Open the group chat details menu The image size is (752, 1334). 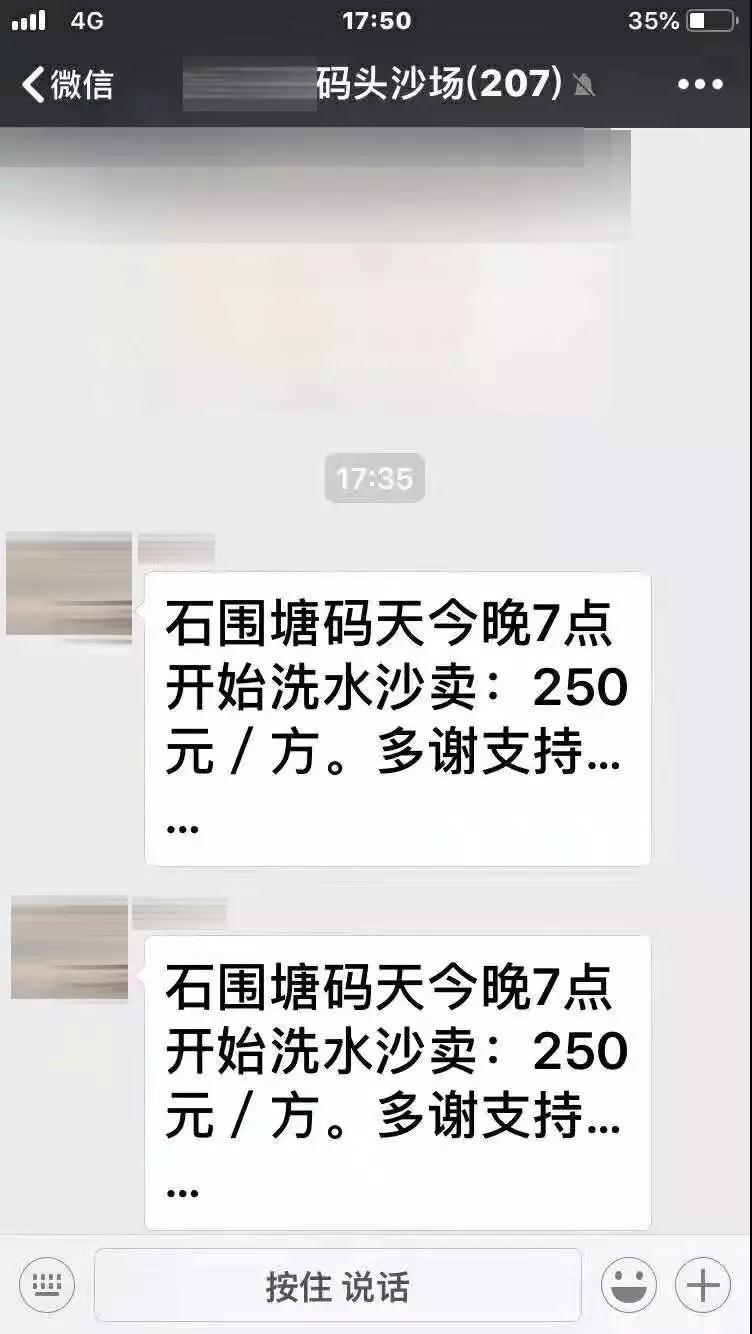(699, 84)
